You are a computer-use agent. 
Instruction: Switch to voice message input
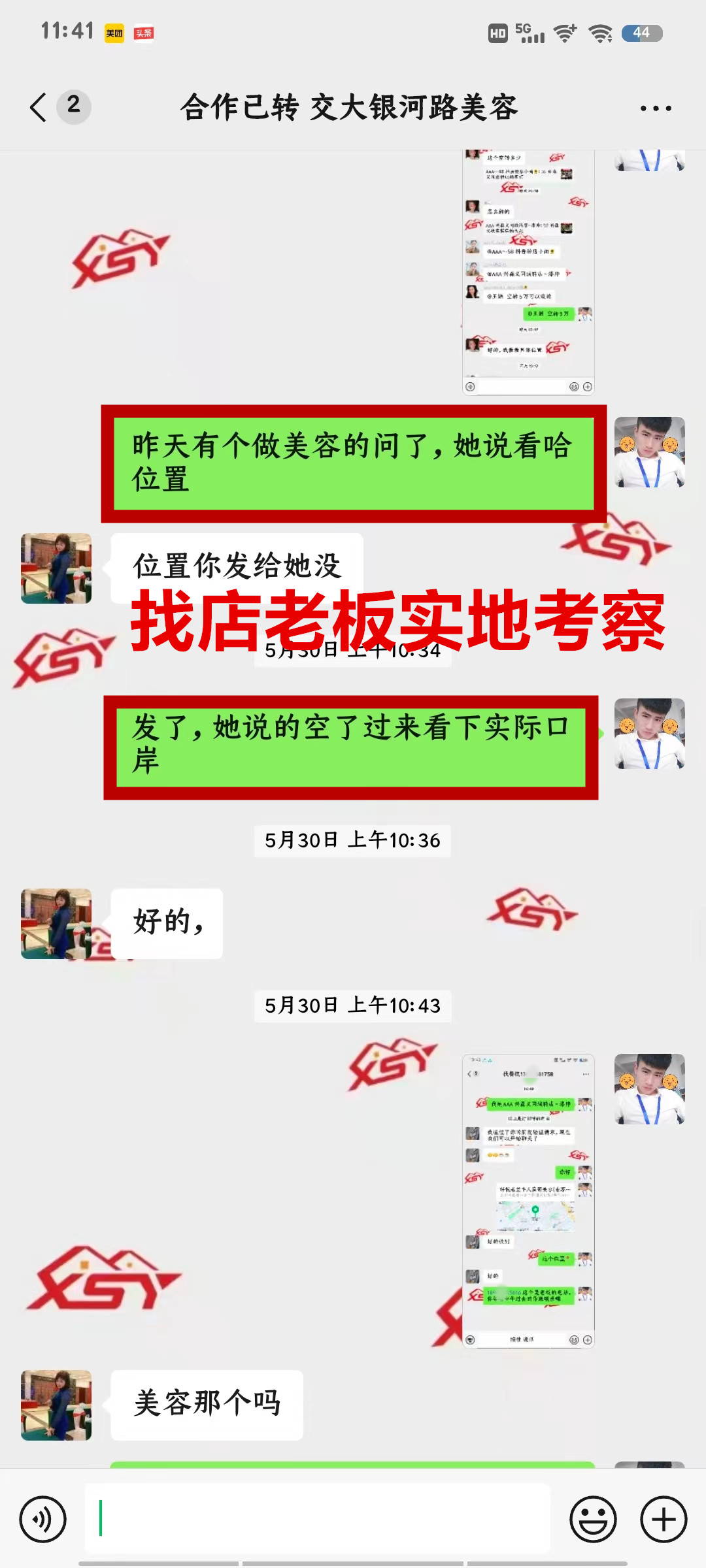[x=43, y=1519]
